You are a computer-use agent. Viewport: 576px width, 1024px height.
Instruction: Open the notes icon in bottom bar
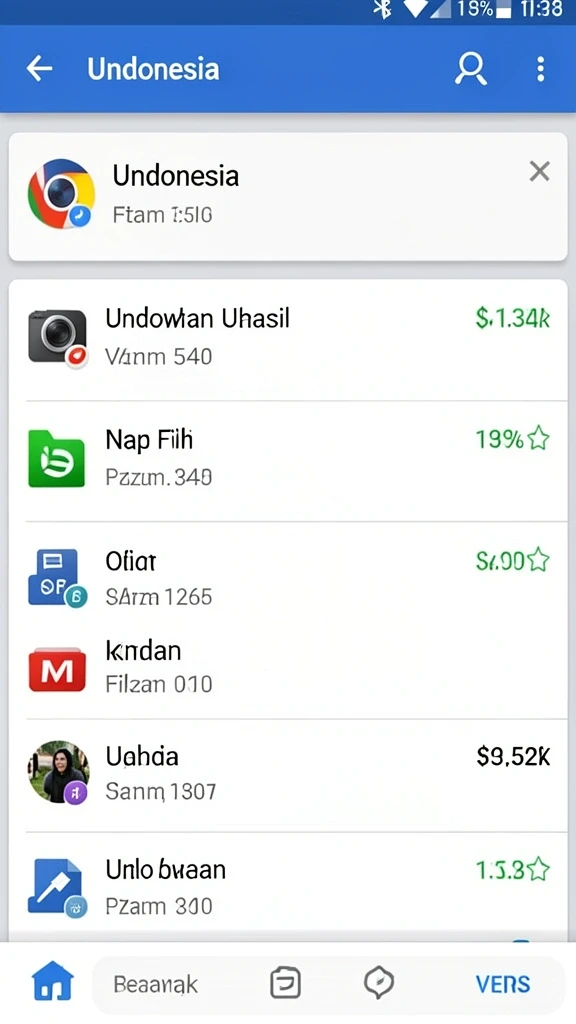click(285, 983)
